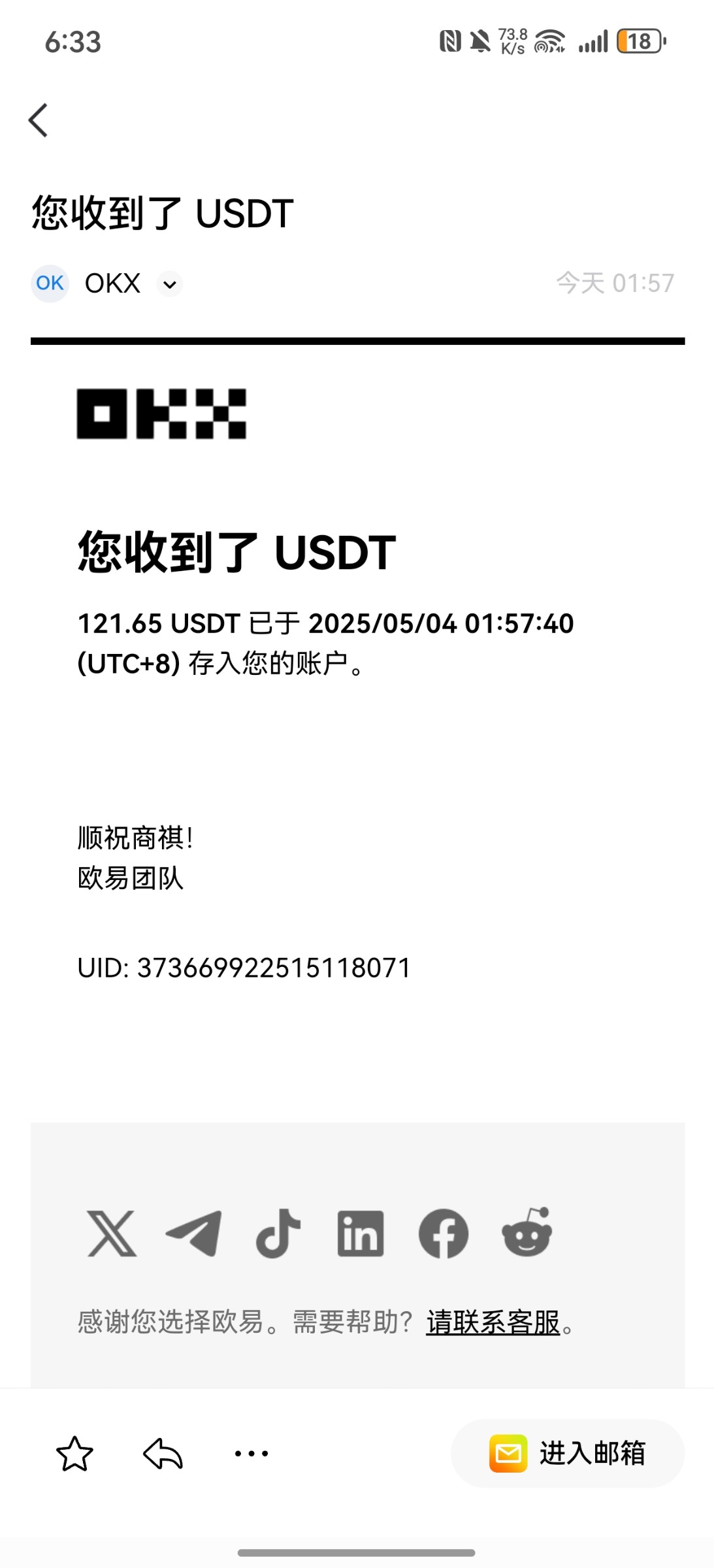Star this email
Screen dimensions: 714x1568
click(74, 1454)
